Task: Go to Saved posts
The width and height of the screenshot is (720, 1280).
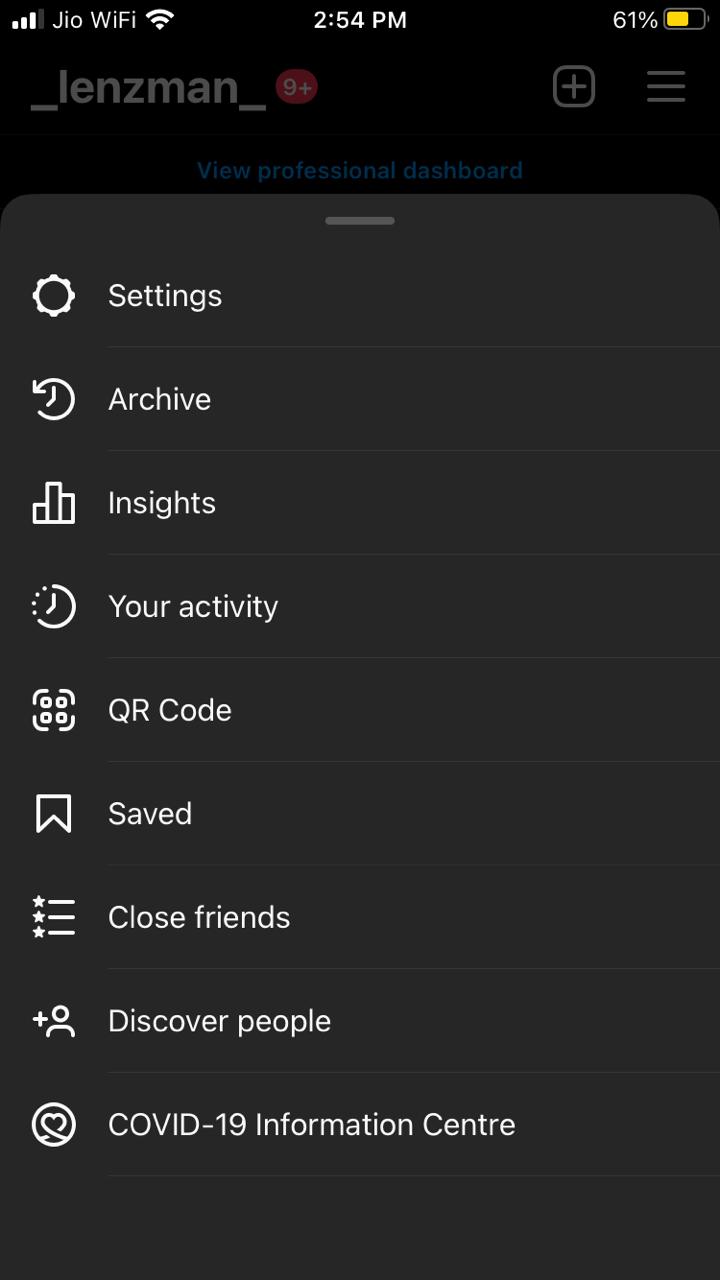Action: point(360,814)
